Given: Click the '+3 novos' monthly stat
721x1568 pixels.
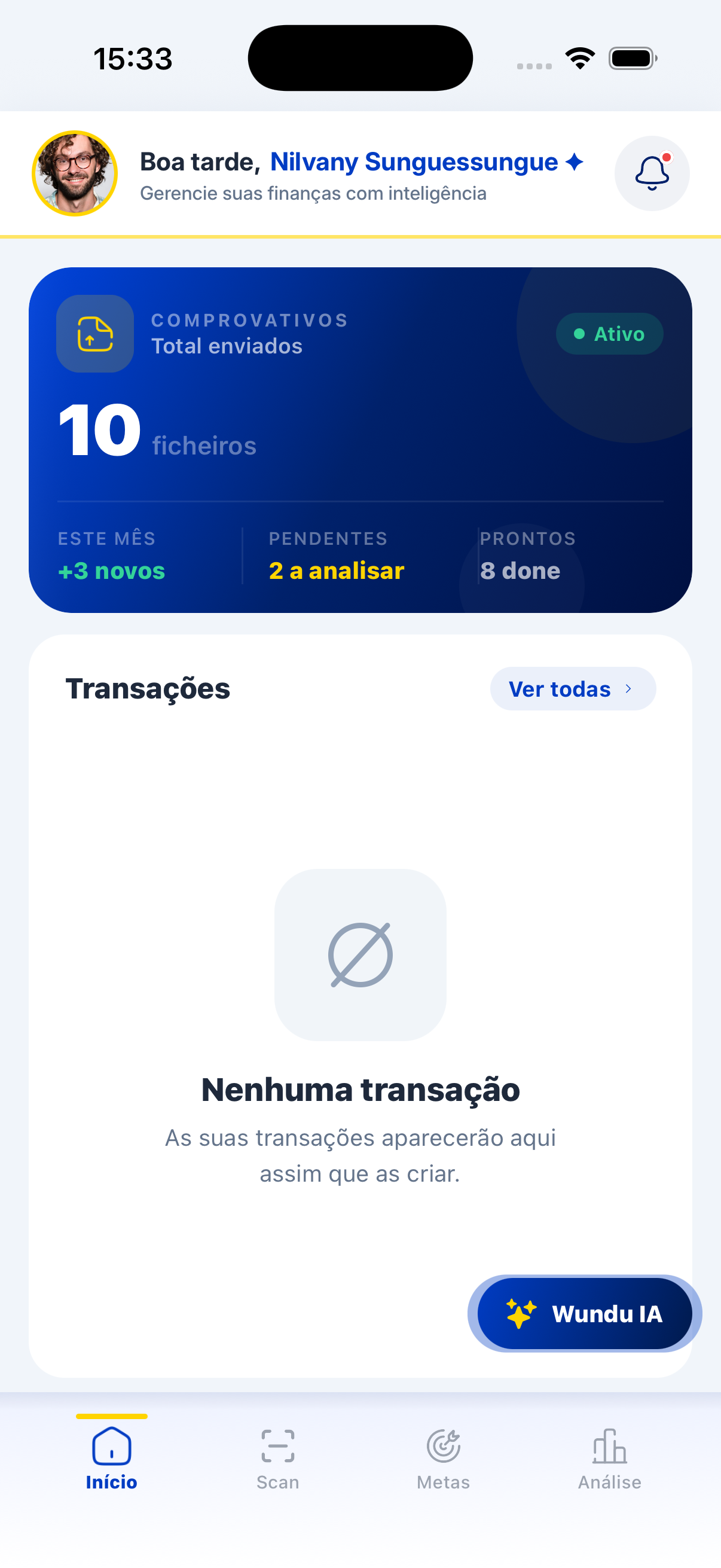Looking at the screenshot, I should pyautogui.click(x=111, y=571).
